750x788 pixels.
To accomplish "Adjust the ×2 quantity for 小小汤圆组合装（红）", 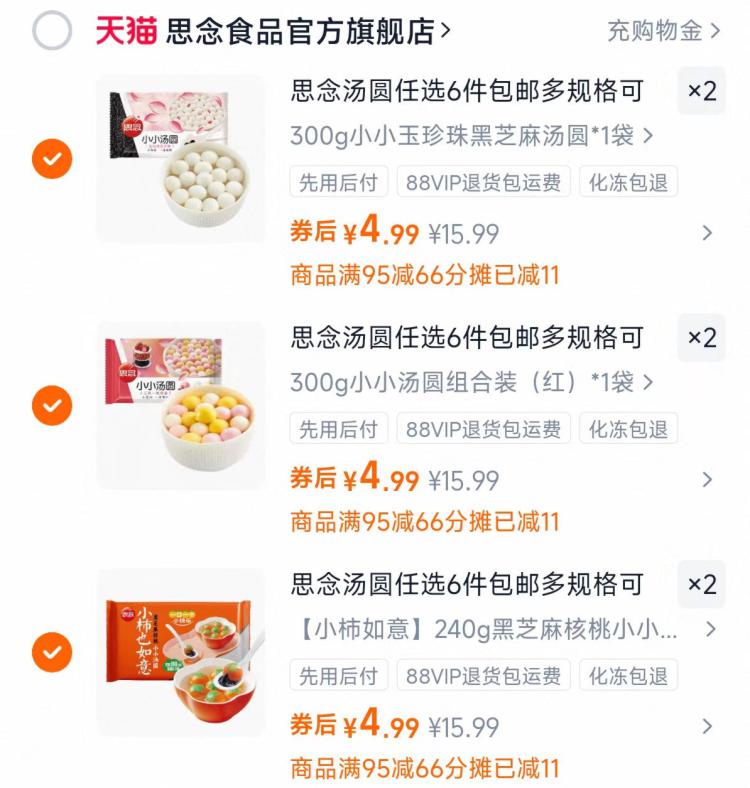I will coord(702,338).
